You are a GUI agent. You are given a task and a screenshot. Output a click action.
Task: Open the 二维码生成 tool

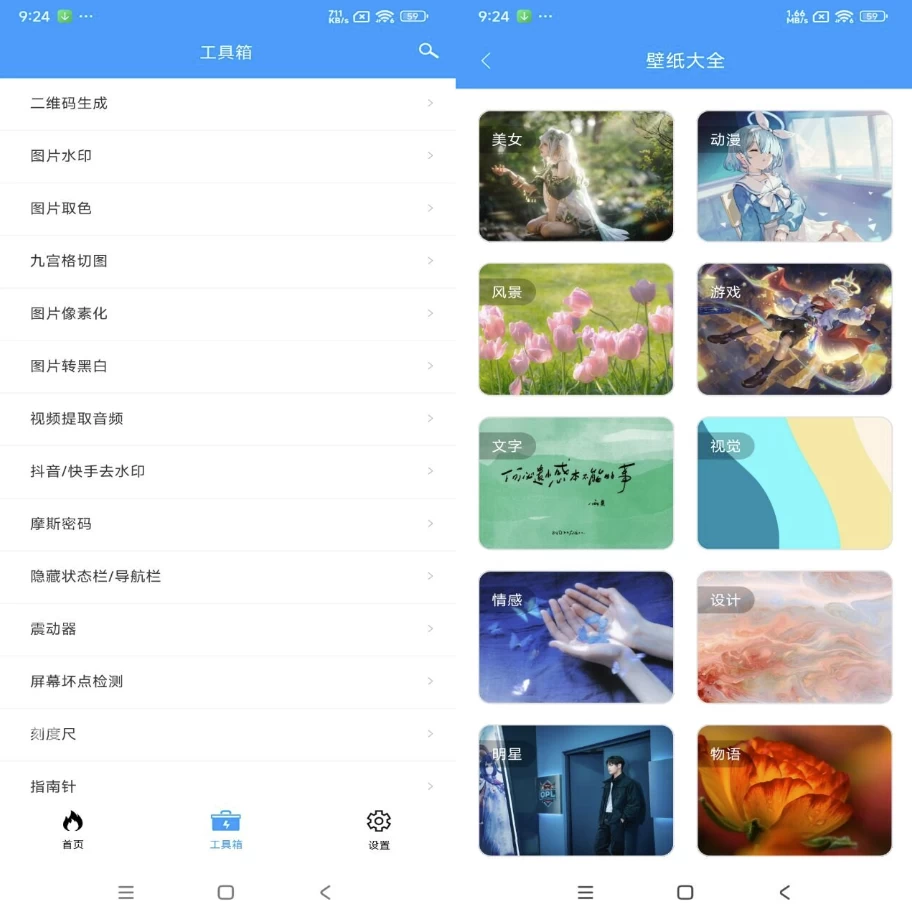coord(228,103)
